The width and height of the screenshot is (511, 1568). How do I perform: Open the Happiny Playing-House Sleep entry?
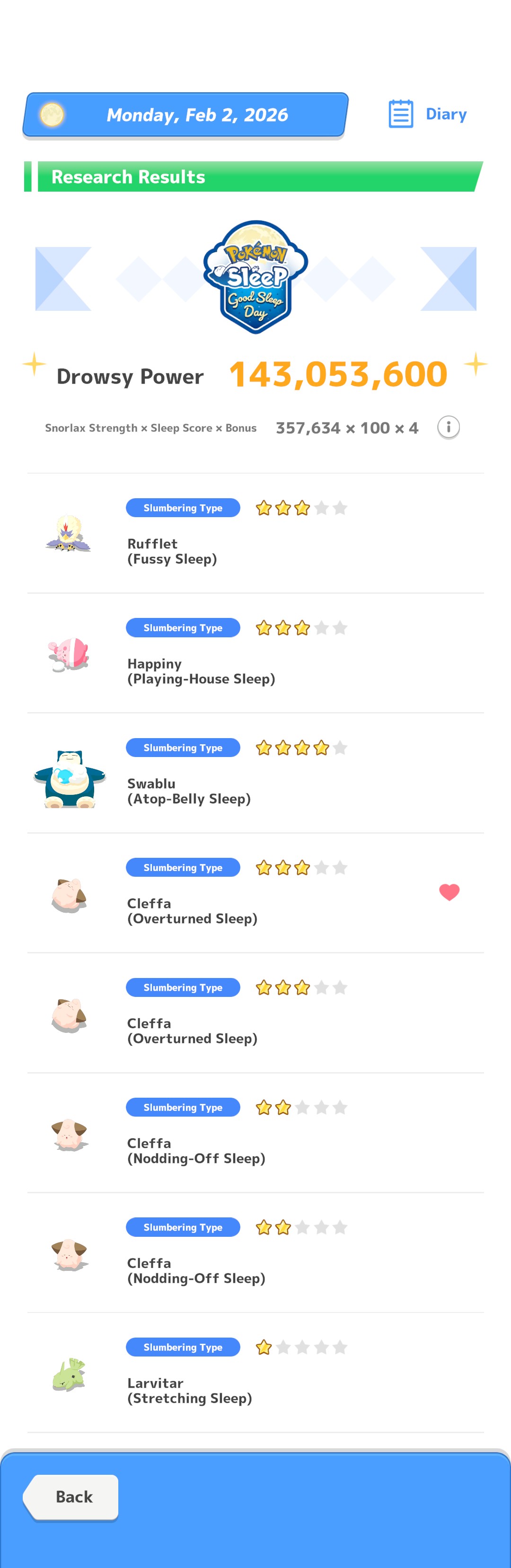255,653
